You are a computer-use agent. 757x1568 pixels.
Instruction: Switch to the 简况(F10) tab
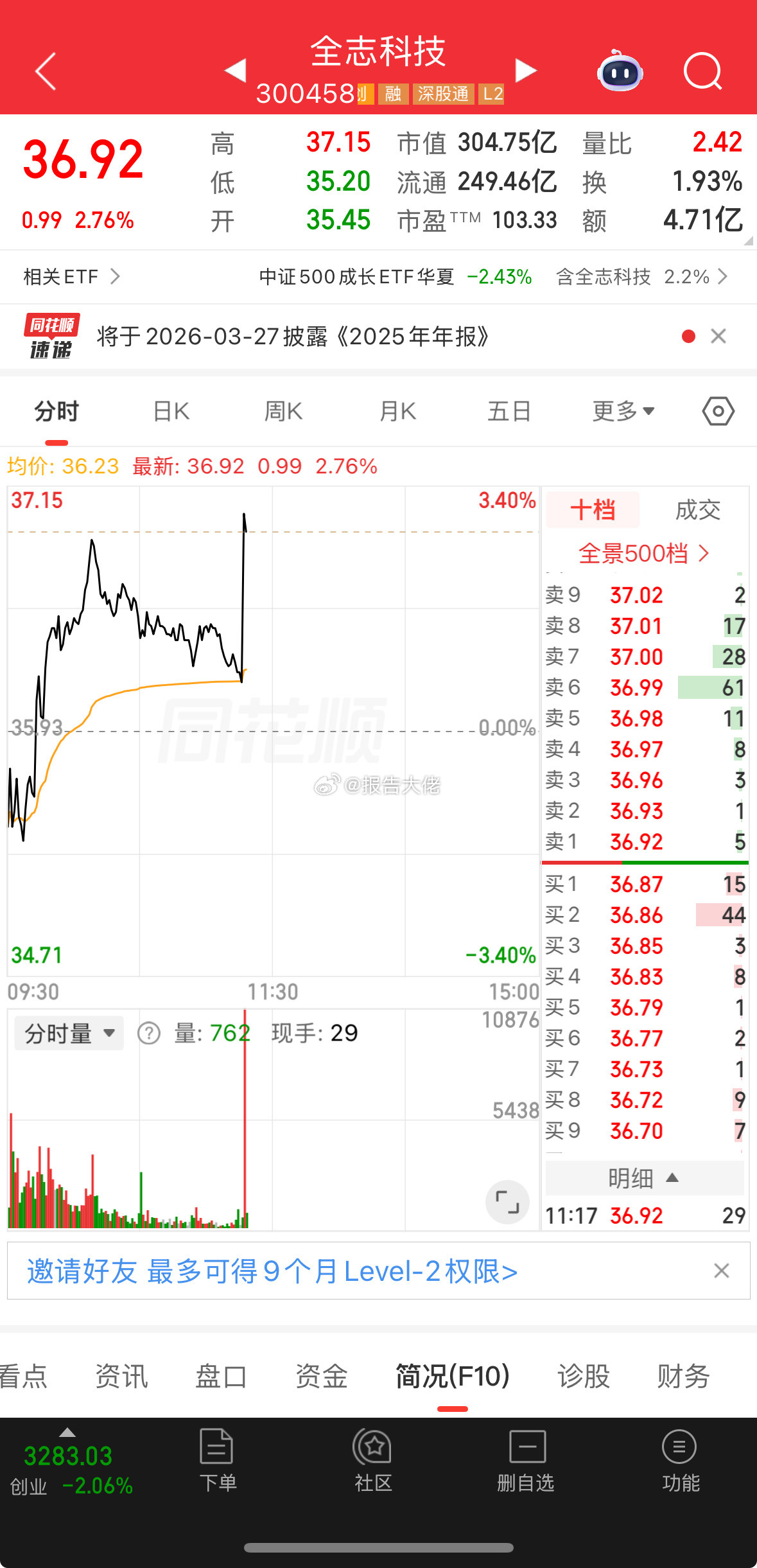[x=451, y=1375]
